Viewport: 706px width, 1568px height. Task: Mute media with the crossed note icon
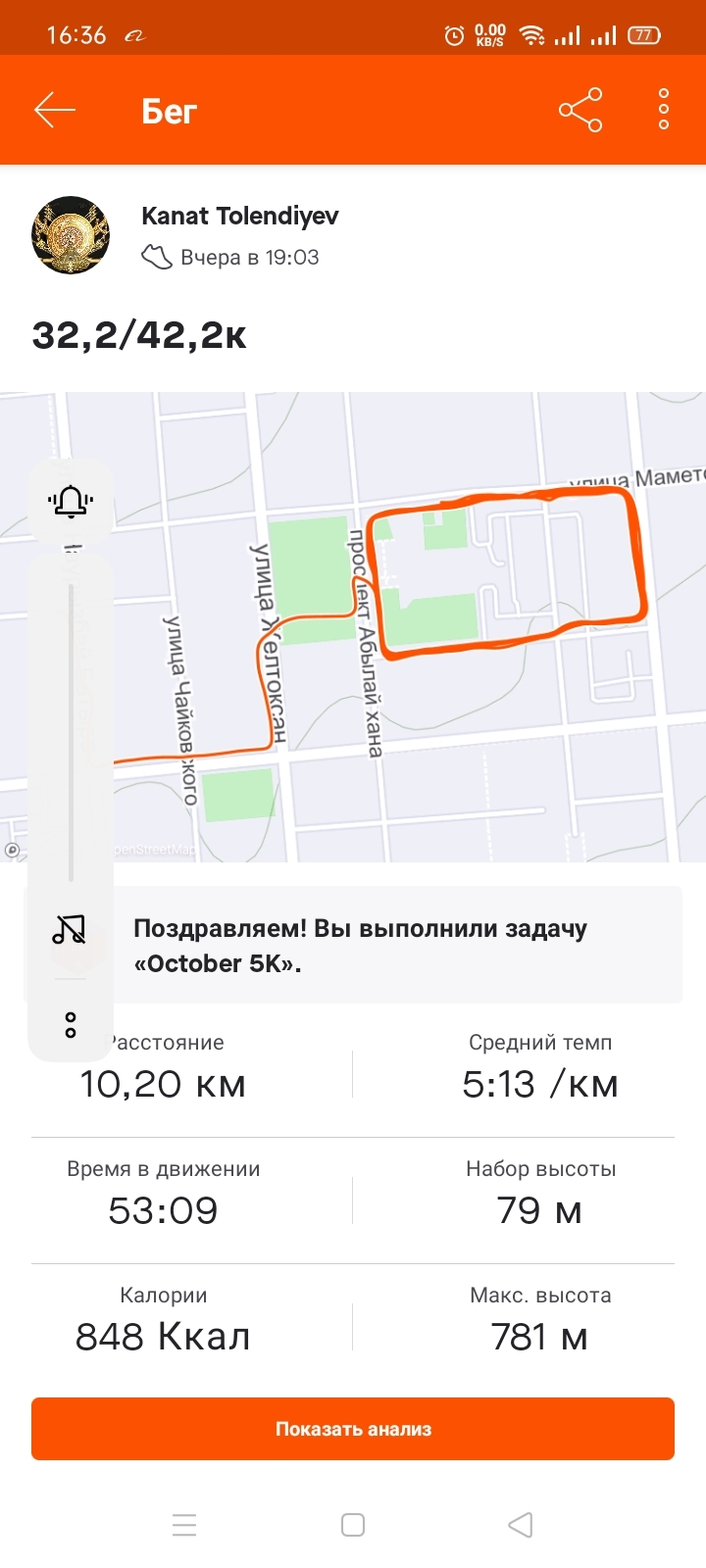pyautogui.click(x=70, y=929)
